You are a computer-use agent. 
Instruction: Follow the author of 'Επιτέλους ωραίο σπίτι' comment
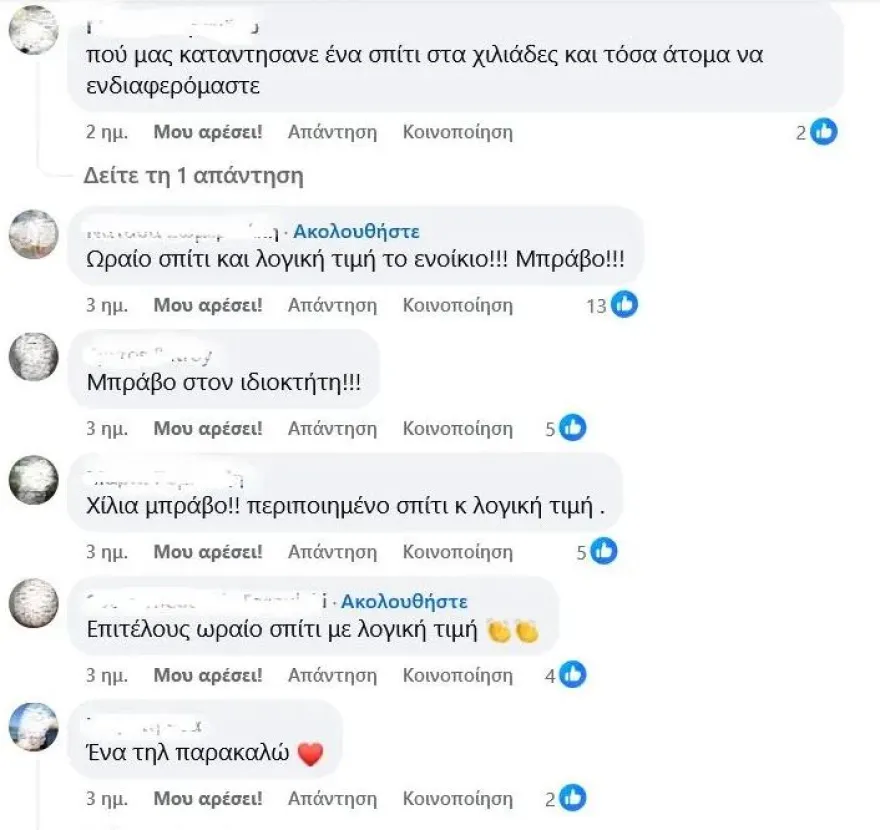404,601
